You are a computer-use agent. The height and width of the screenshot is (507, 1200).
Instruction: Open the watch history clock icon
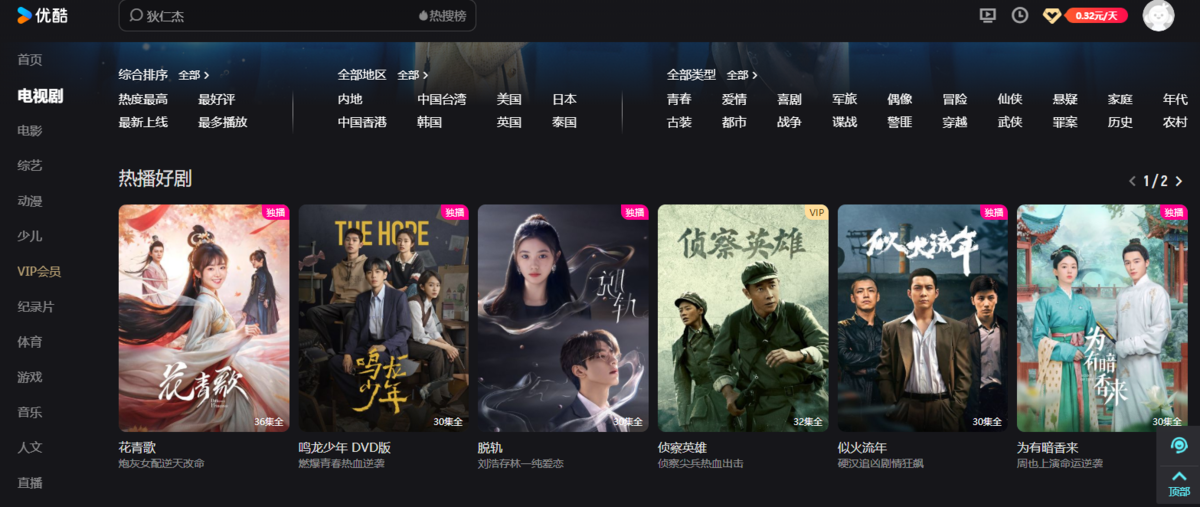pyautogui.click(x=1020, y=15)
